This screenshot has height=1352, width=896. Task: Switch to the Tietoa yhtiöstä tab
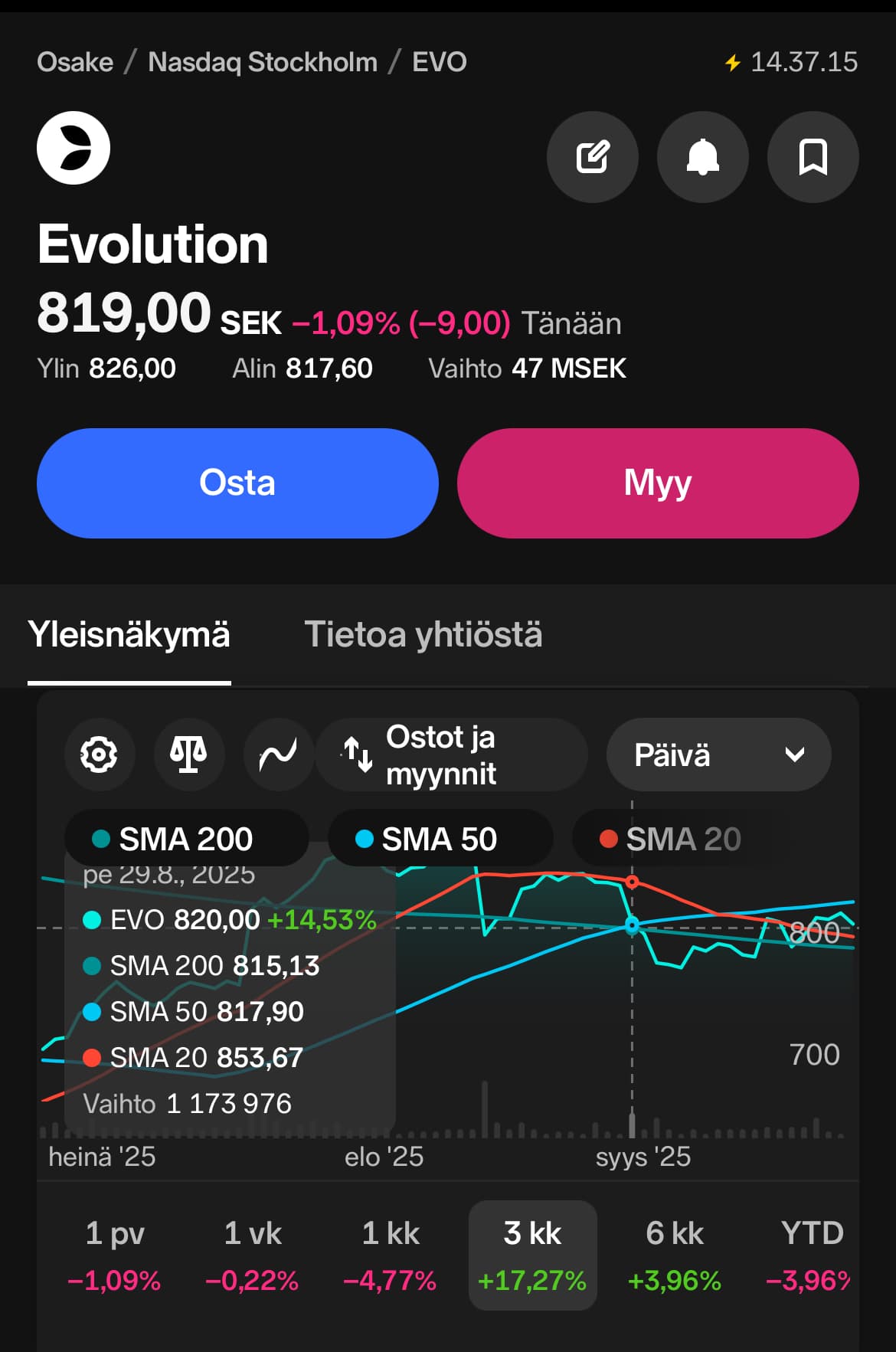click(423, 635)
